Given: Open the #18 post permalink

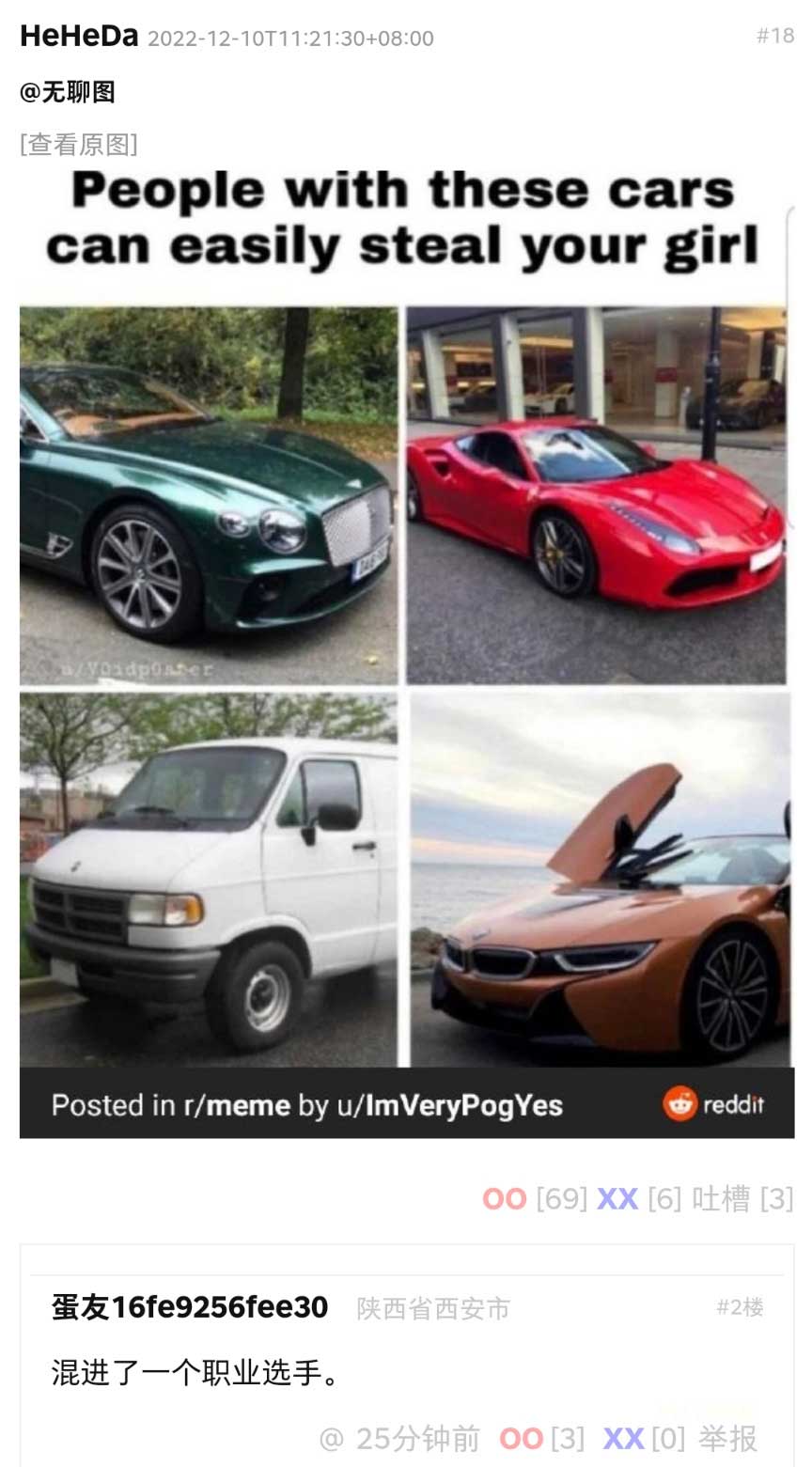Looking at the screenshot, I should click(774, 36).
